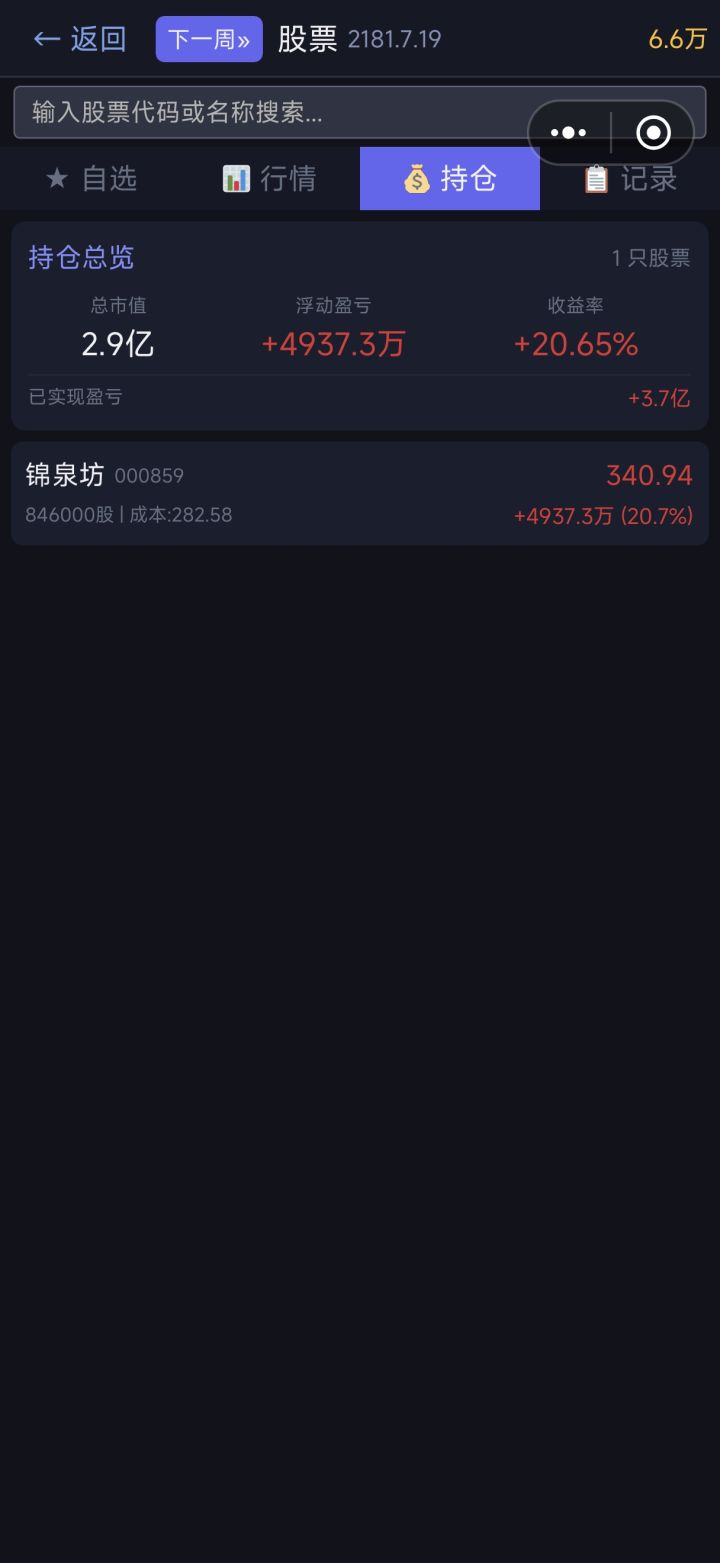The height and width of the screenshot is (1563, 720).
Task: Switch to the 自选 tab
Action: [91, 179]
